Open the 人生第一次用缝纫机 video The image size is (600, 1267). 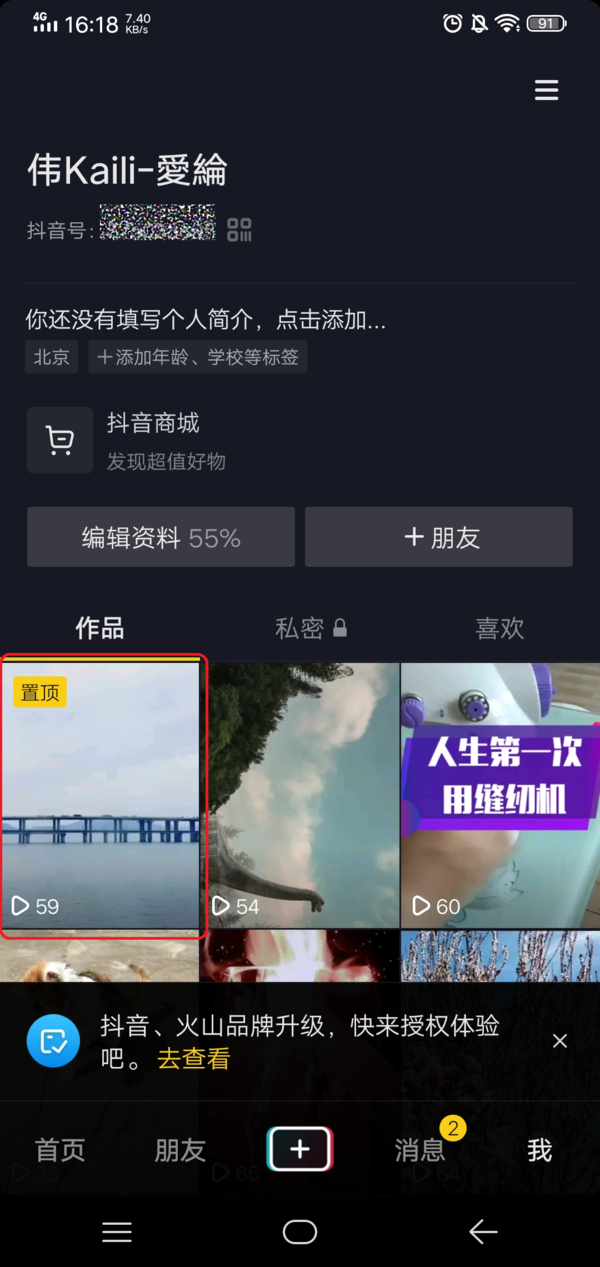click(499, 795)
